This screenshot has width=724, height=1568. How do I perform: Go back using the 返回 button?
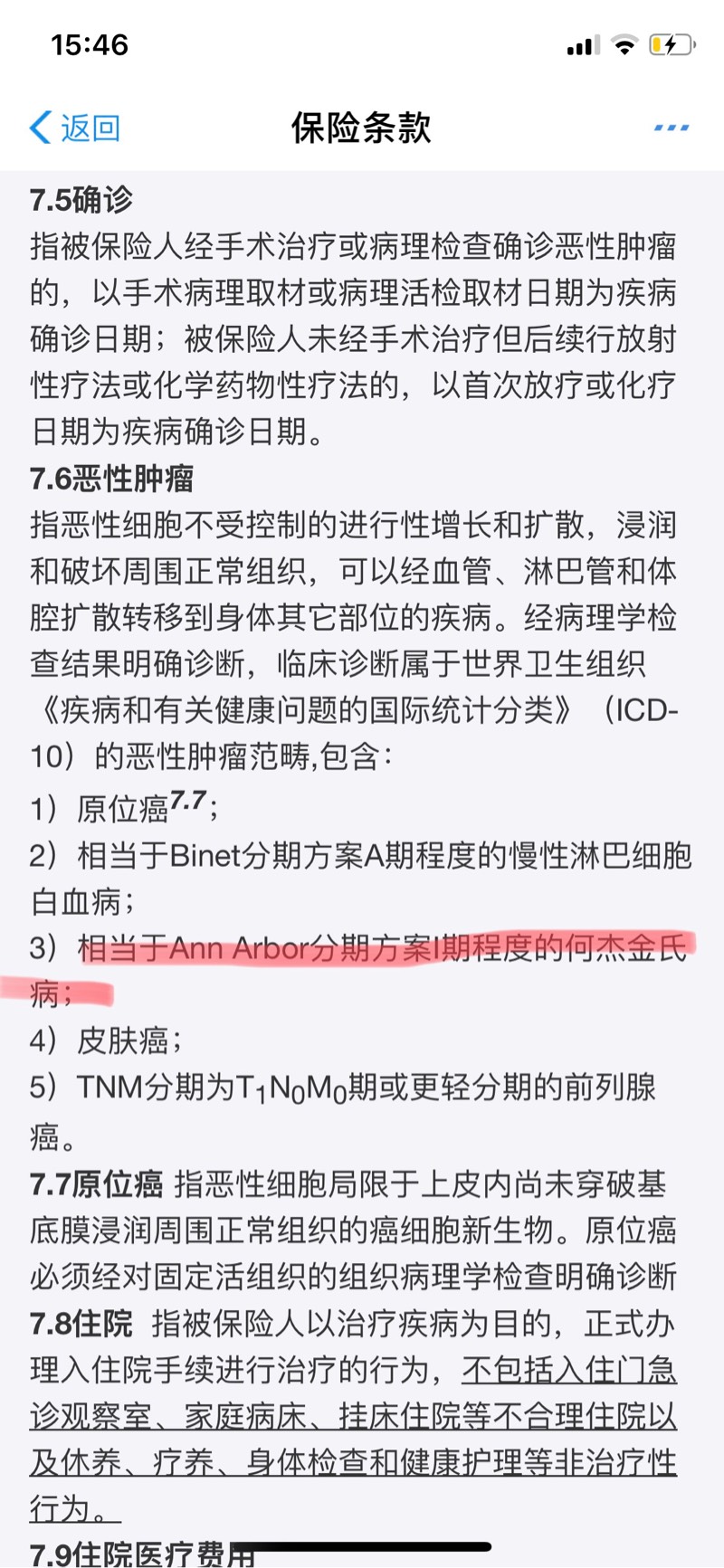pyautogui.click(x=75, y=128)
